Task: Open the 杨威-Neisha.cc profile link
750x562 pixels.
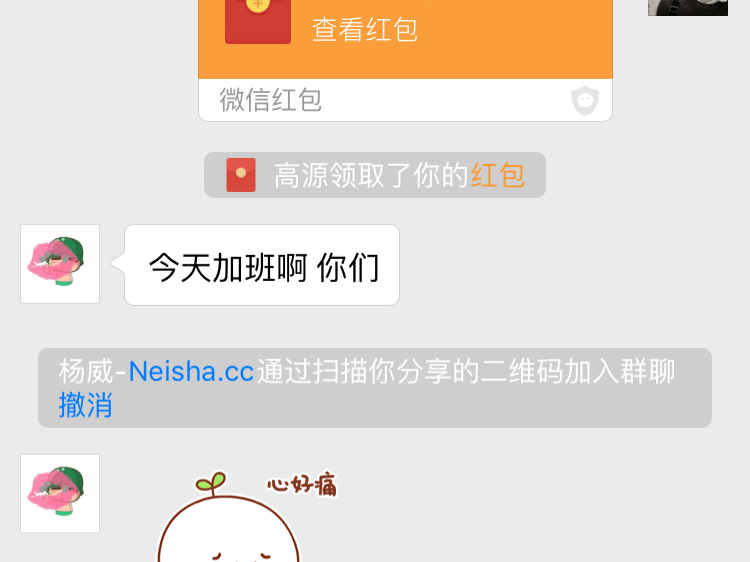Action: [157, 371]
